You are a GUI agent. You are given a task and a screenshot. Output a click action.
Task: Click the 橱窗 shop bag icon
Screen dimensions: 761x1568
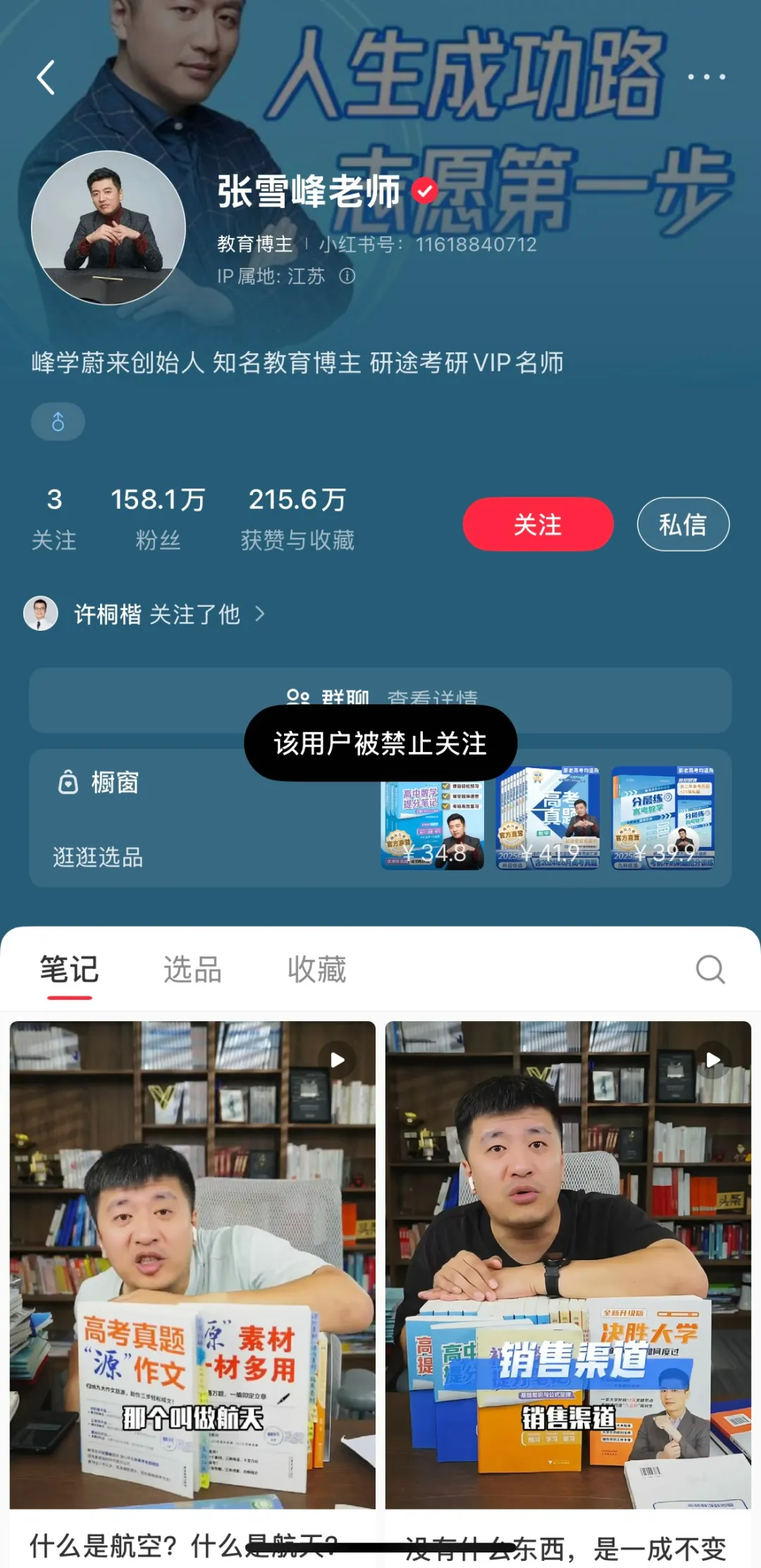(68, 782)
